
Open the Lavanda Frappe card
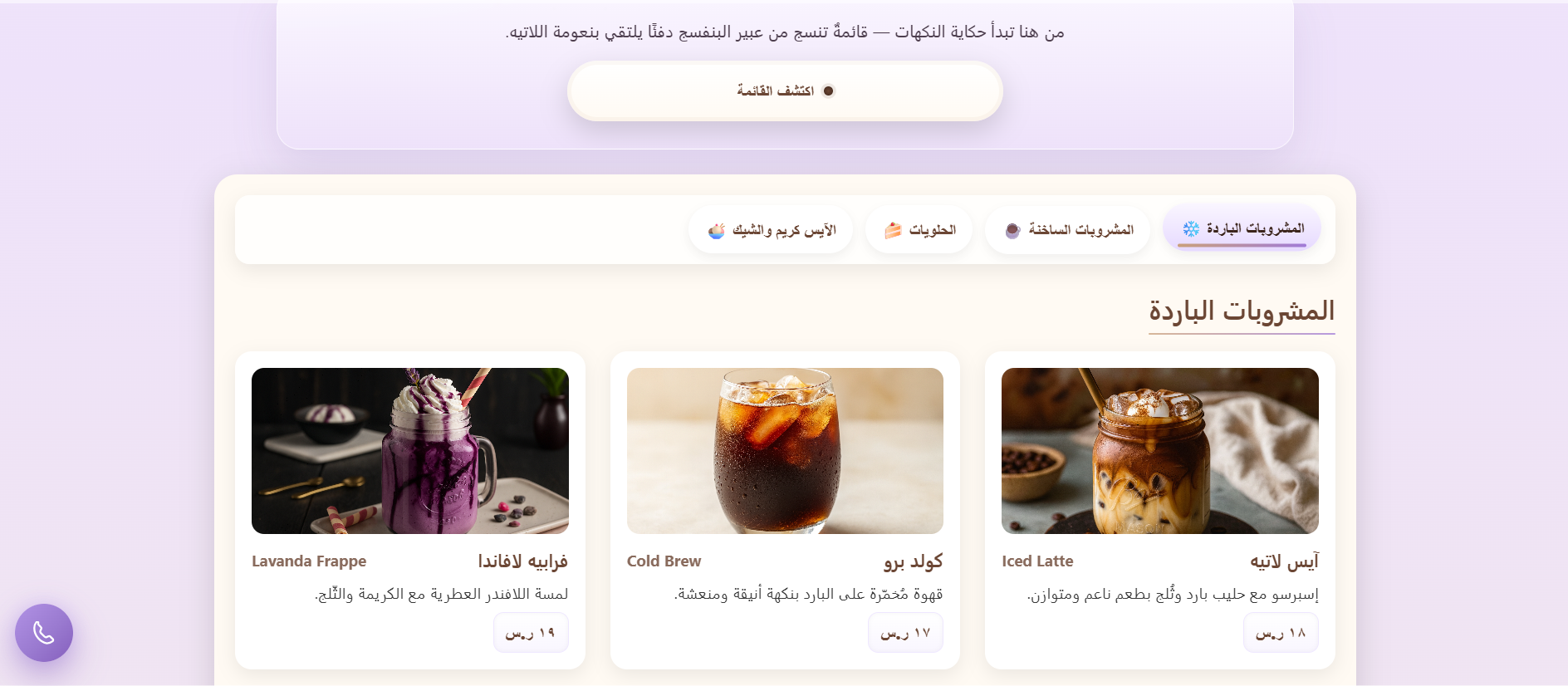pyautogui.click(x=409, y=509)
